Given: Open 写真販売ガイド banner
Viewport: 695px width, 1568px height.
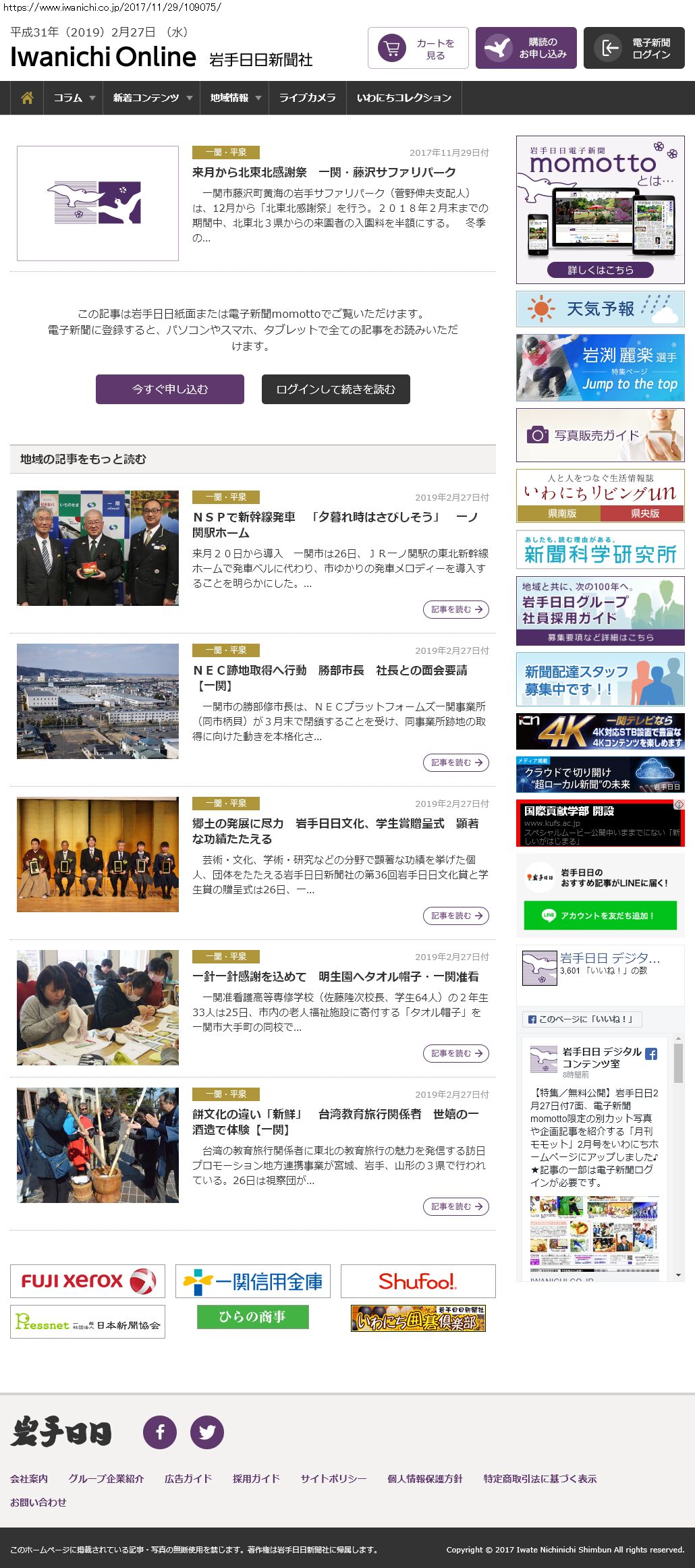Looking at the screenshot, I should [600, 435].
